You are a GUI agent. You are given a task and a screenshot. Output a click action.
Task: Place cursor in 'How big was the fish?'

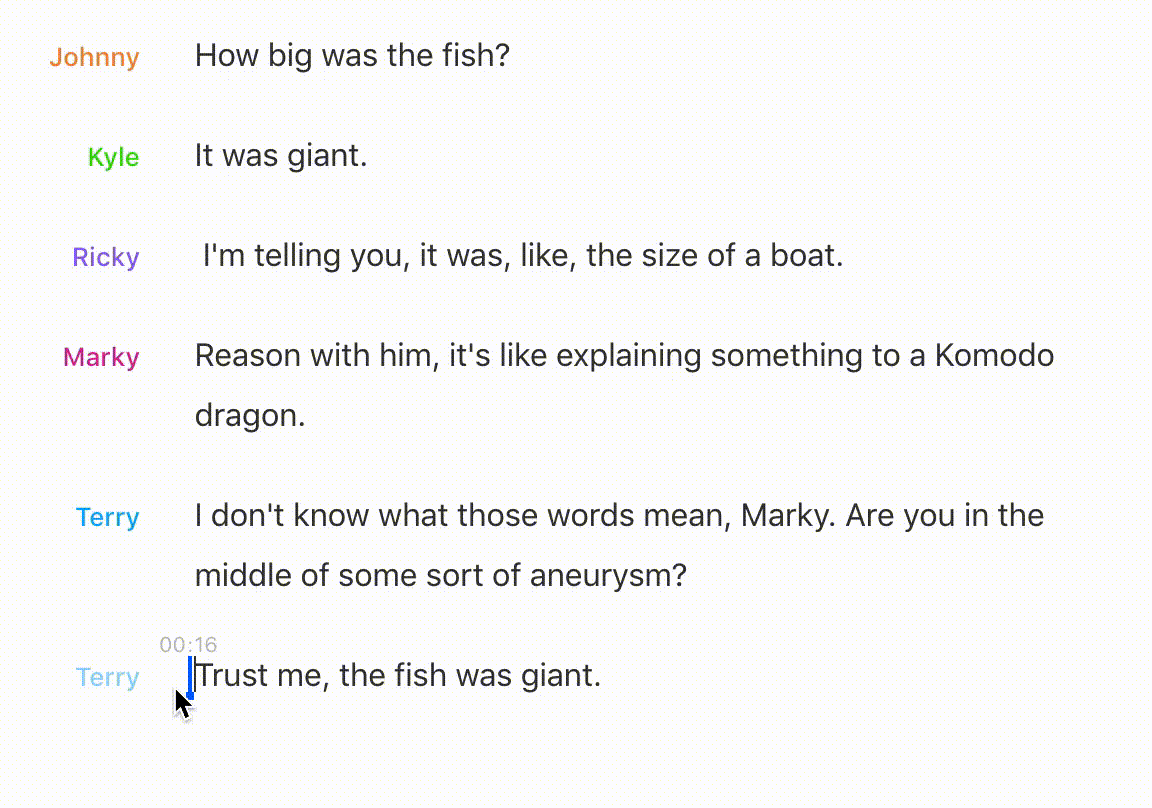coord(352,55)
